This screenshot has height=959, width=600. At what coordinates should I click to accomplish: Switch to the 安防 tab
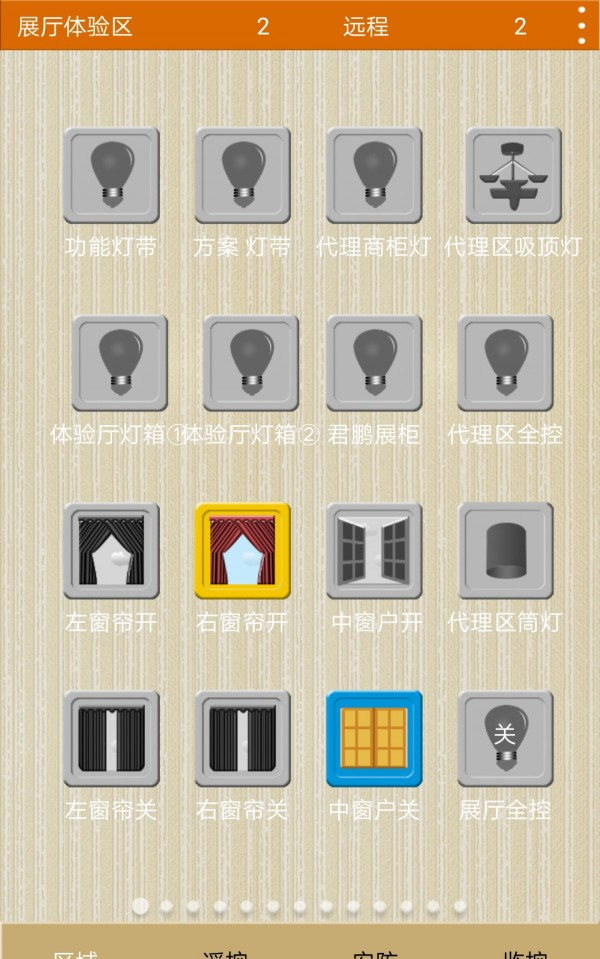[x=375, y=950]
